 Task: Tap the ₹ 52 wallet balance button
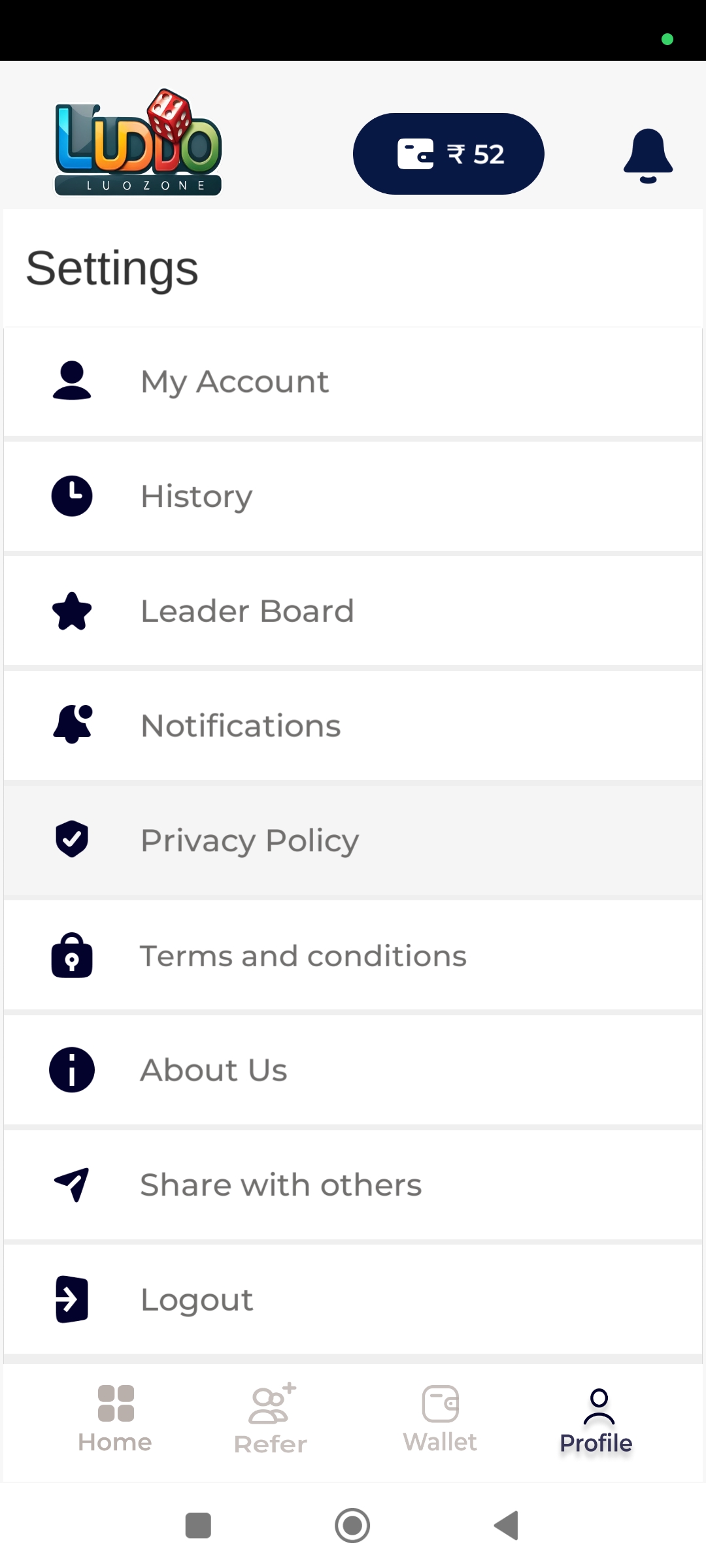(448, 154)
